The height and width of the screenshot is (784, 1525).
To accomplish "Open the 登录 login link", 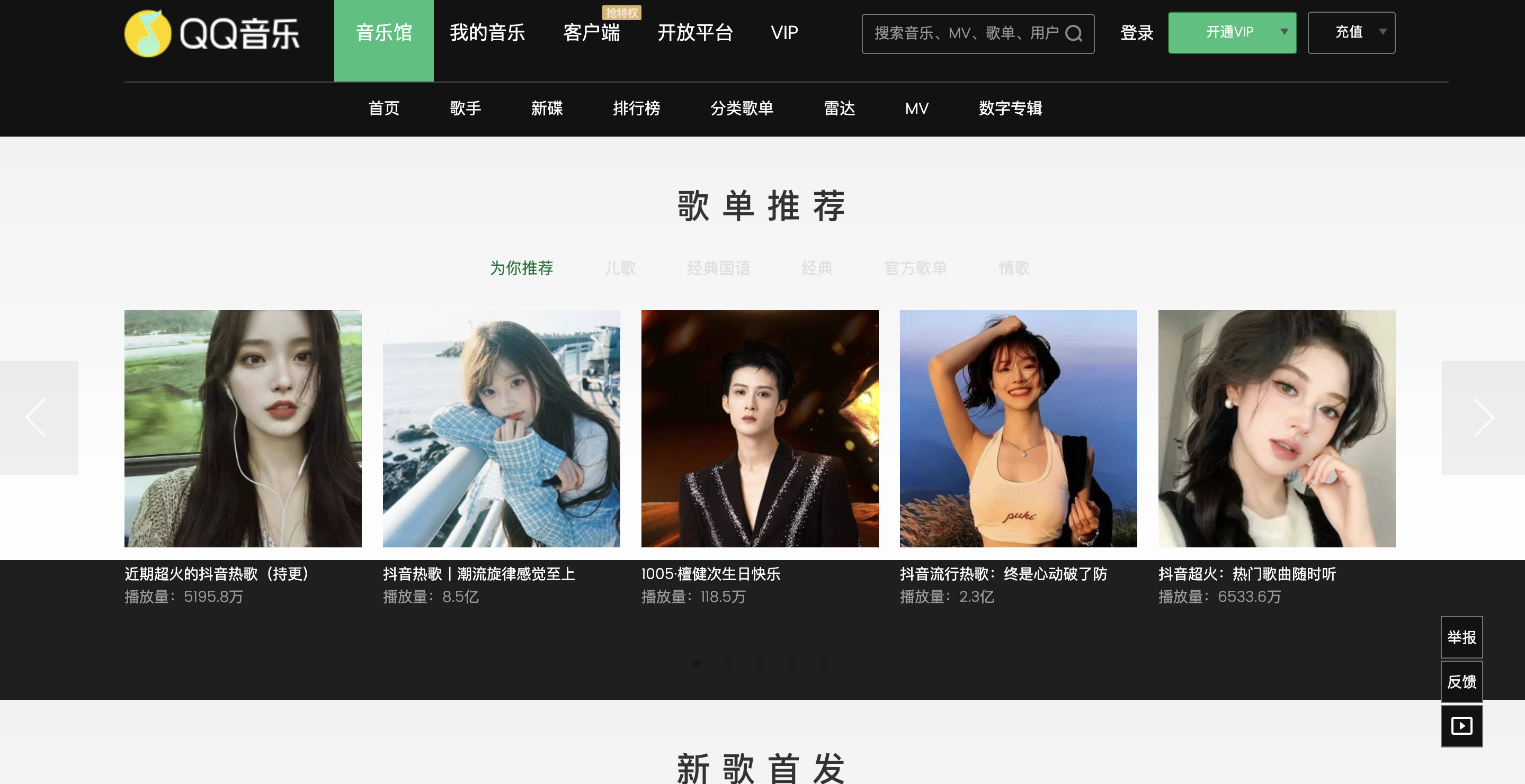I will pyautogui.click(x=1136, y=32).
